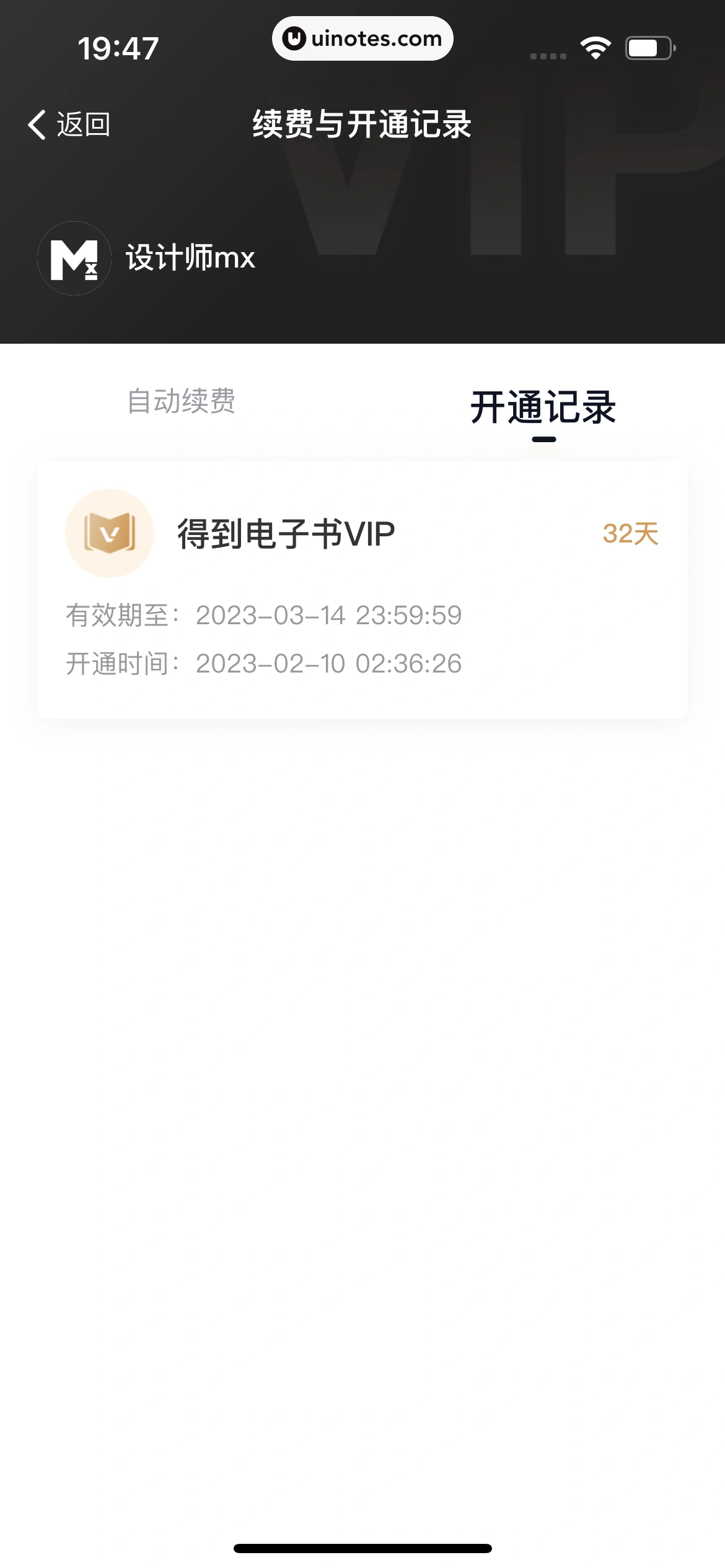
Task: Open the 得到电子书VIP record card
Action: [362, 589]
